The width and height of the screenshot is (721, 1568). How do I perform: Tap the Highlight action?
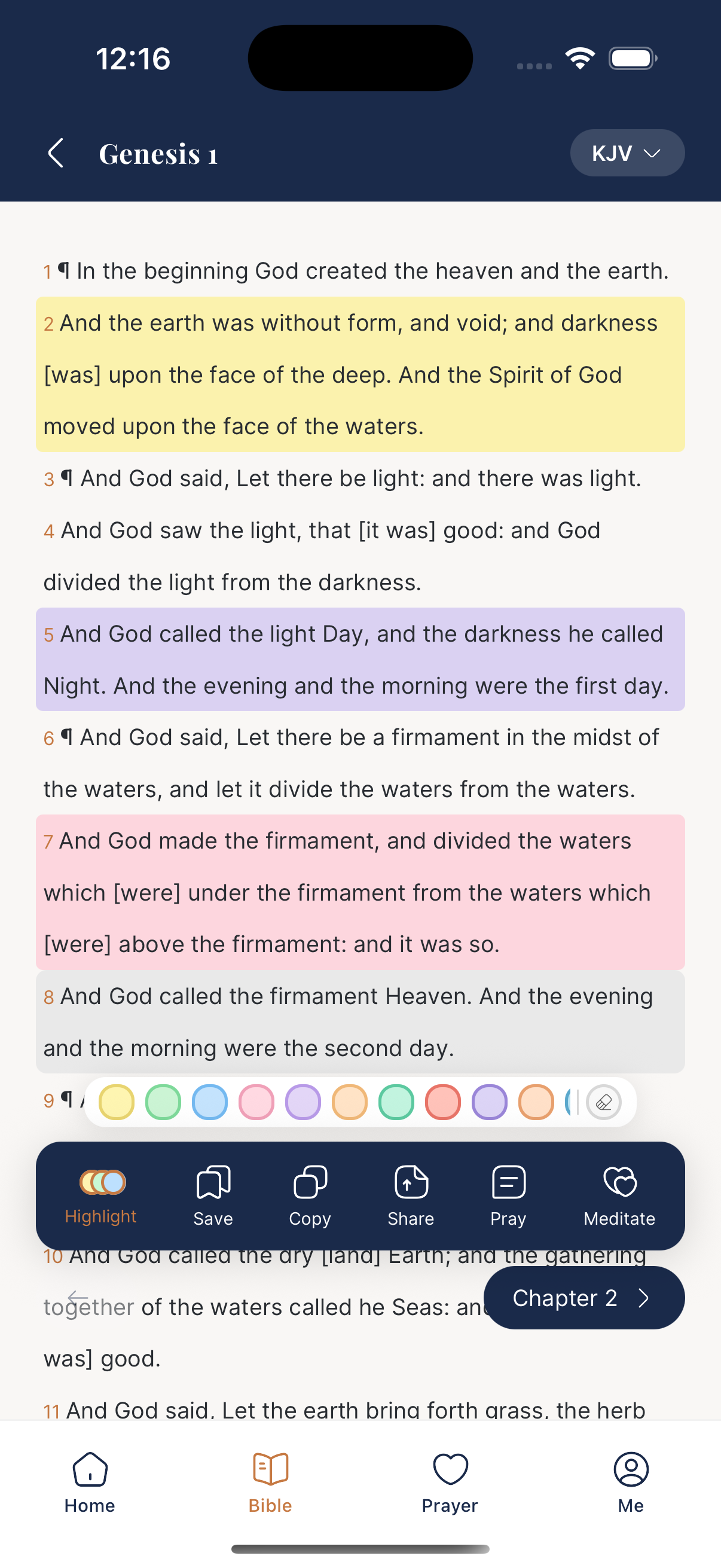pyautogui.click(x=101, y=1195)
